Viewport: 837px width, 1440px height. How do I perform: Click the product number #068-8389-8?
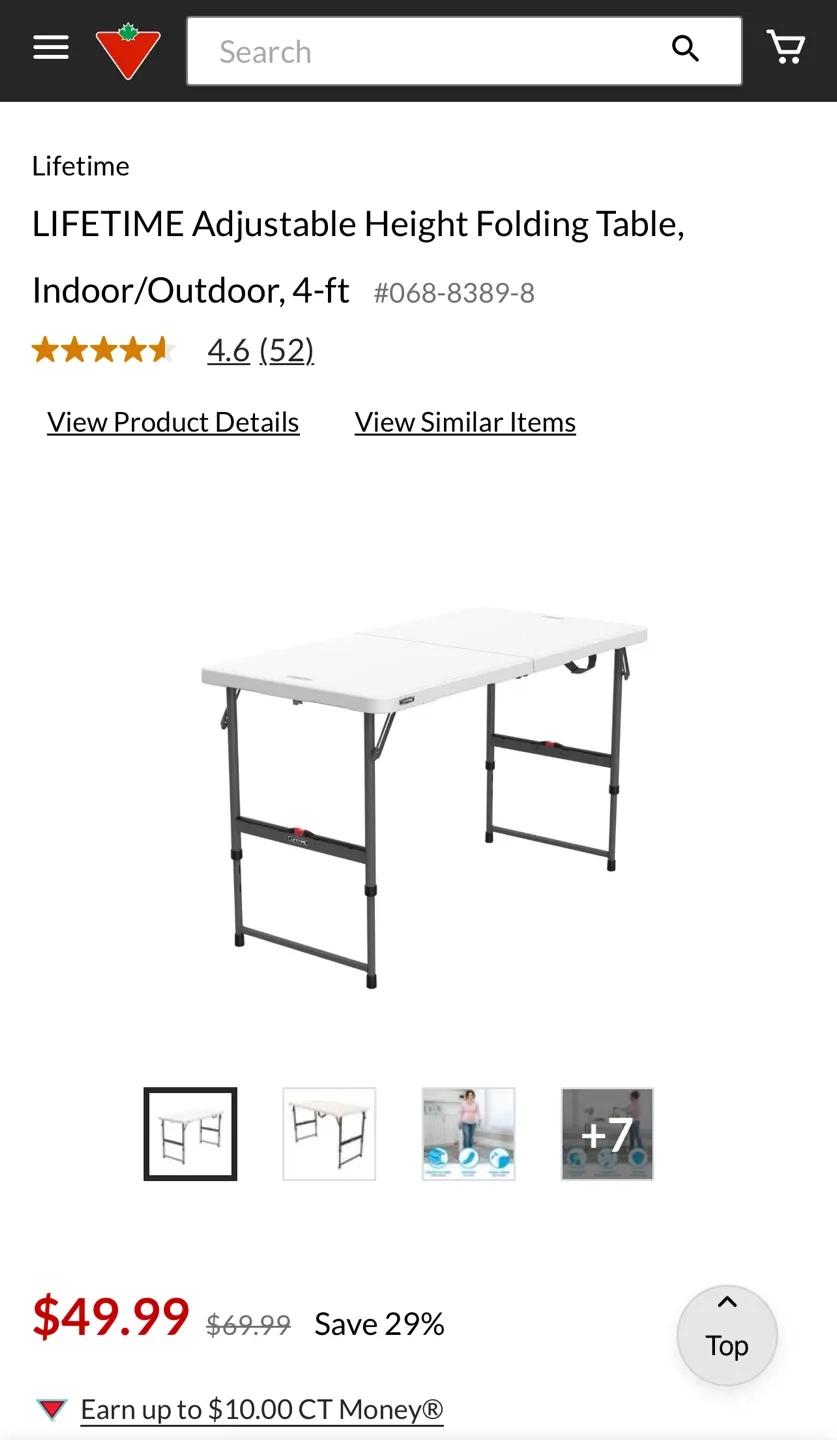[x=453, y=293]
